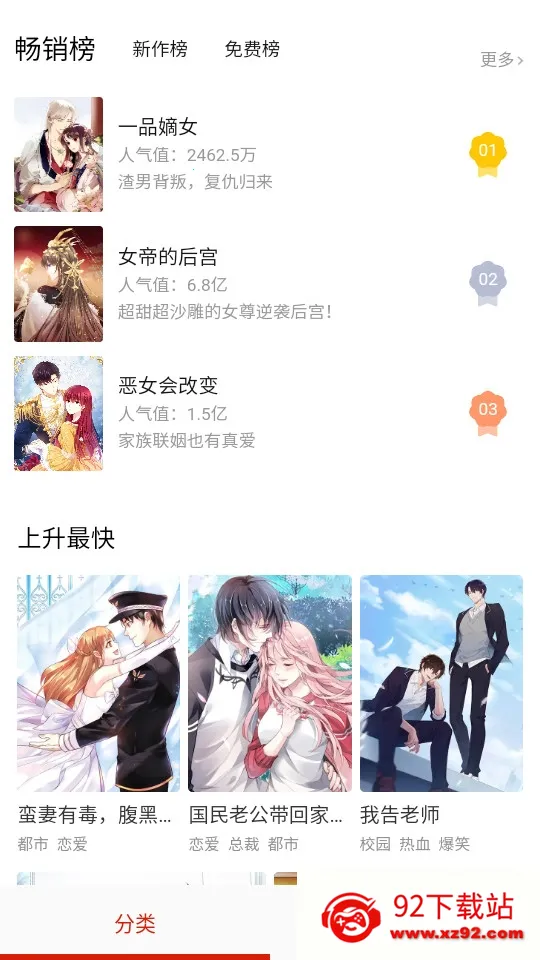Open the comic 一品嫡女
The width and height of the screenshot is (540, 960).
click(269, 154)
